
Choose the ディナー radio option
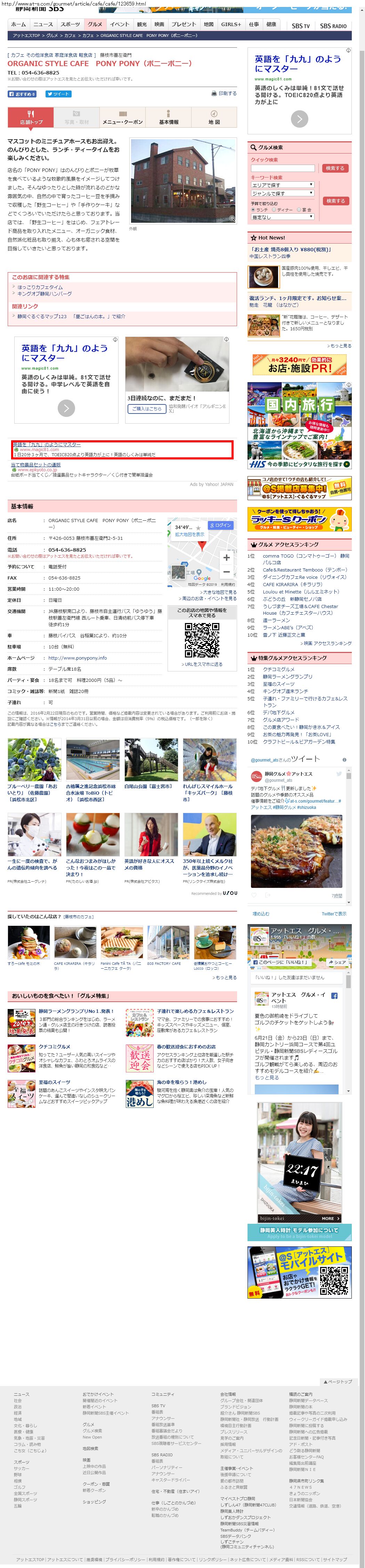point(274,210)
